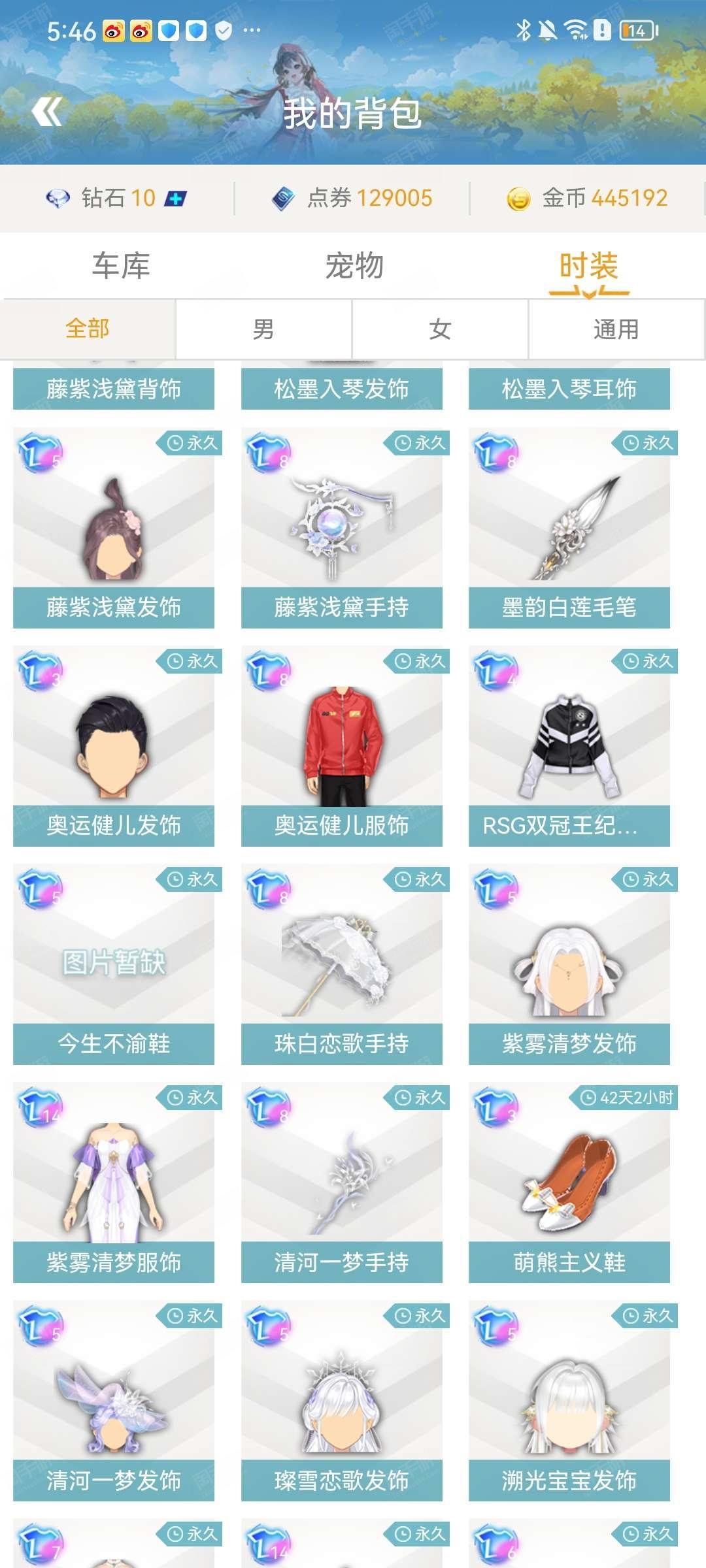Open the 奥运健儿服饰 red jacket
706x1568 pixels.
tap(341, 747)
